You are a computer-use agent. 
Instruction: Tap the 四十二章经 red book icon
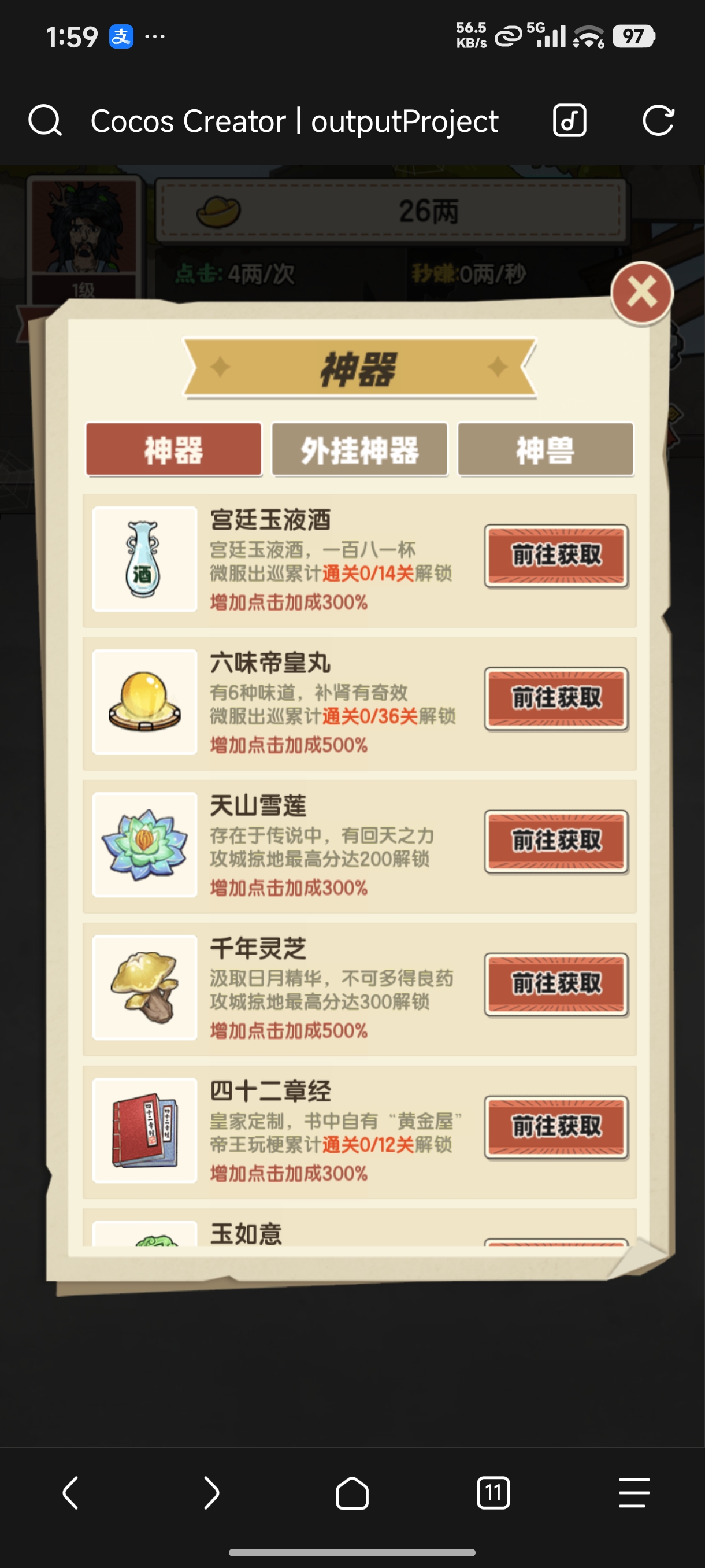click(x=144, y=1130)
